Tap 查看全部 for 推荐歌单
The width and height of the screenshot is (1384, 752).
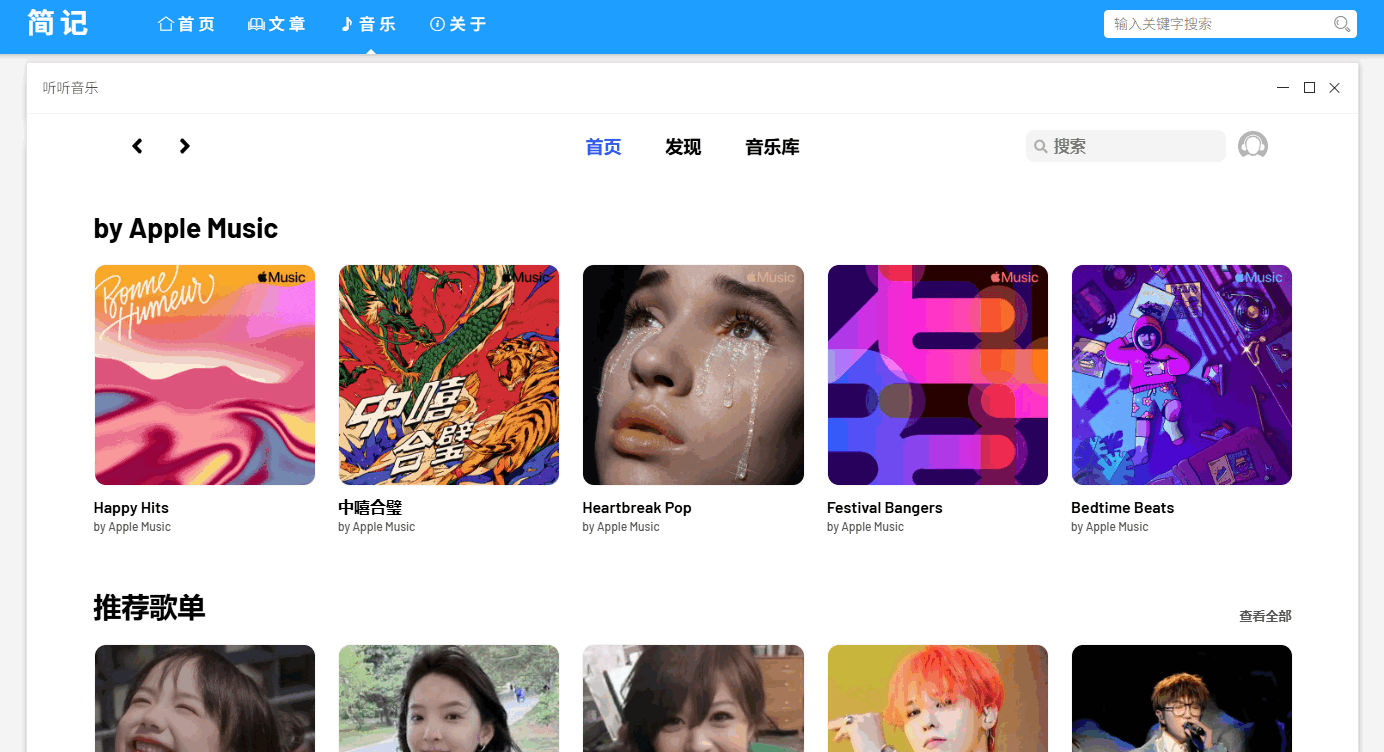point(1265,616)
